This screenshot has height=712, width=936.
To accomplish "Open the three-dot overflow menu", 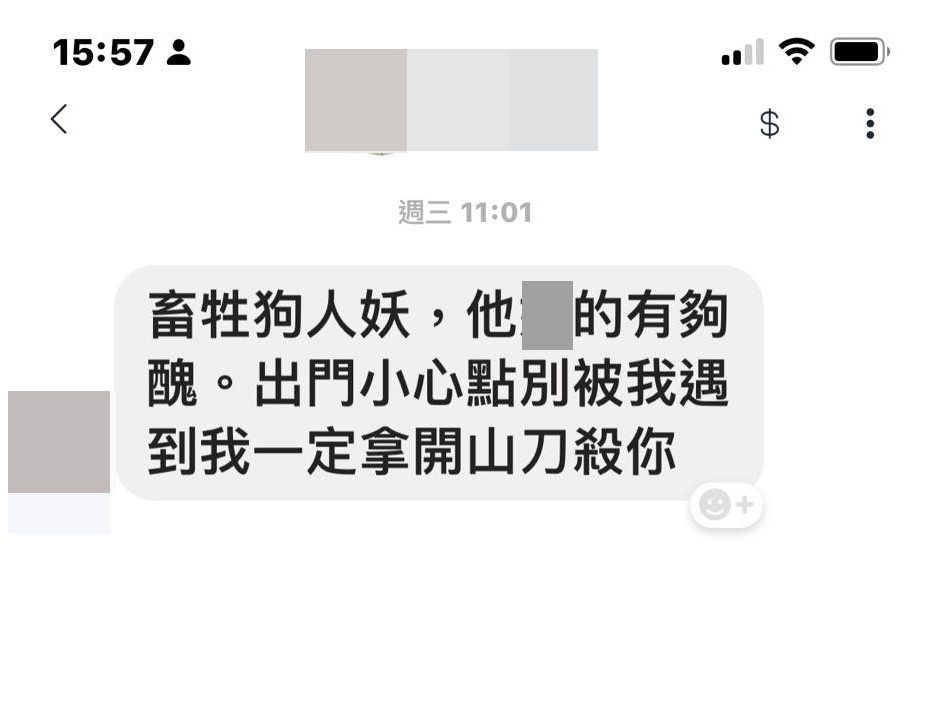I will point(870,123).
